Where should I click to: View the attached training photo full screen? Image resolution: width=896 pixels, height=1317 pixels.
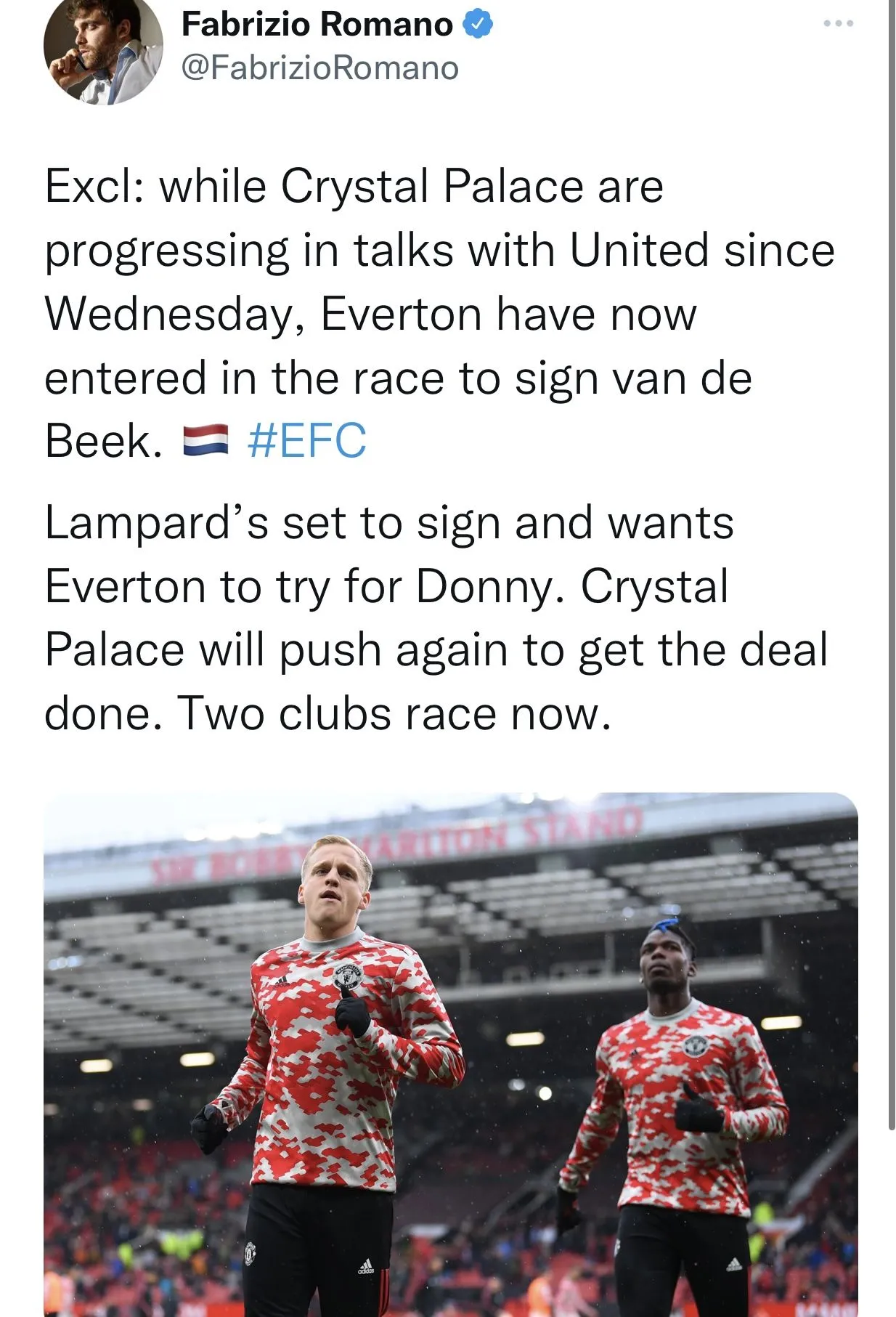pyautogui.click(x=450, y=1053)
